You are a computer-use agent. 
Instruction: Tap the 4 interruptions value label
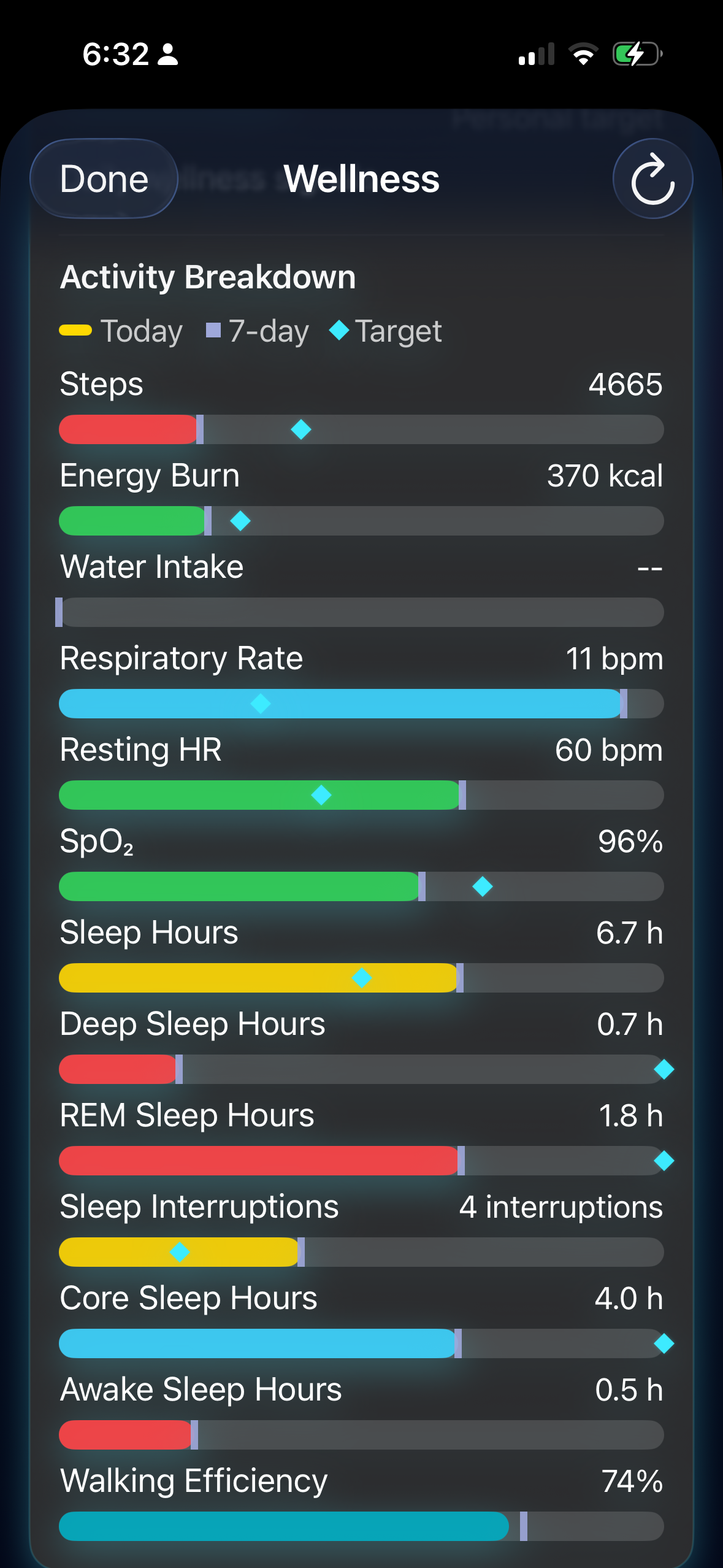point(560,1206)
